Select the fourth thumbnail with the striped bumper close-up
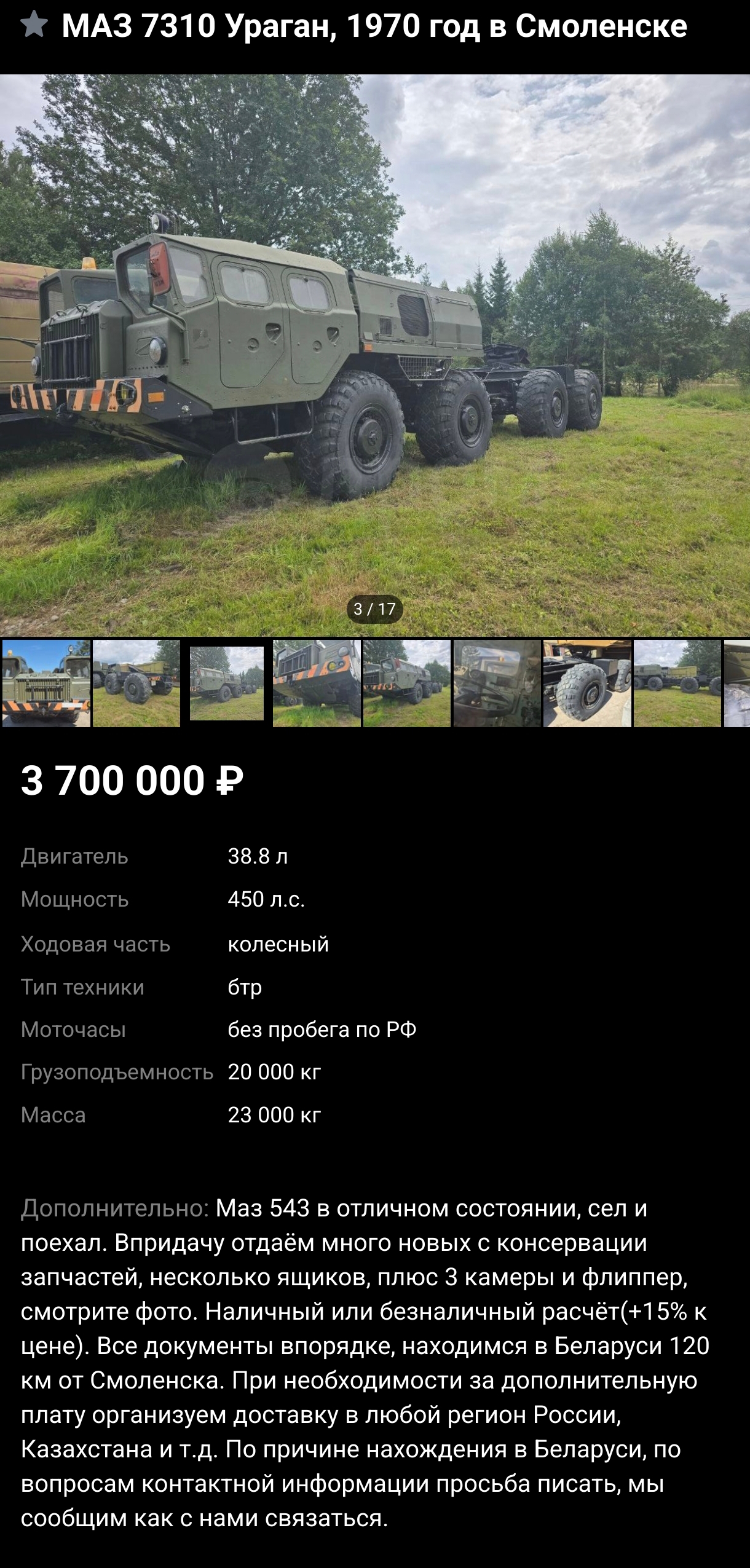The image size is (750, 1568). click(317, 683)
